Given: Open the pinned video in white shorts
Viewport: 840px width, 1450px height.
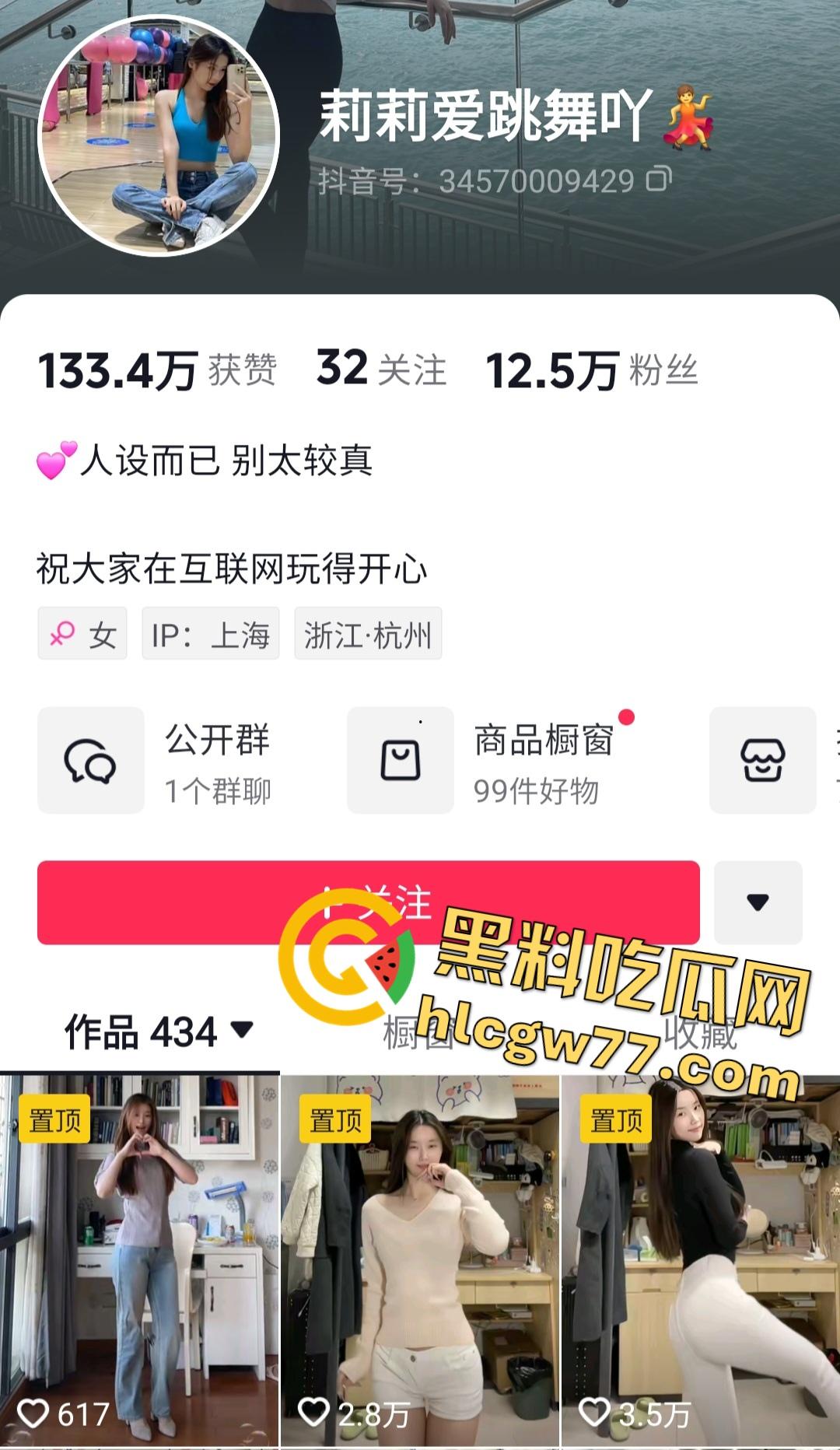Looking at the screenshot, I should 420,1260.
